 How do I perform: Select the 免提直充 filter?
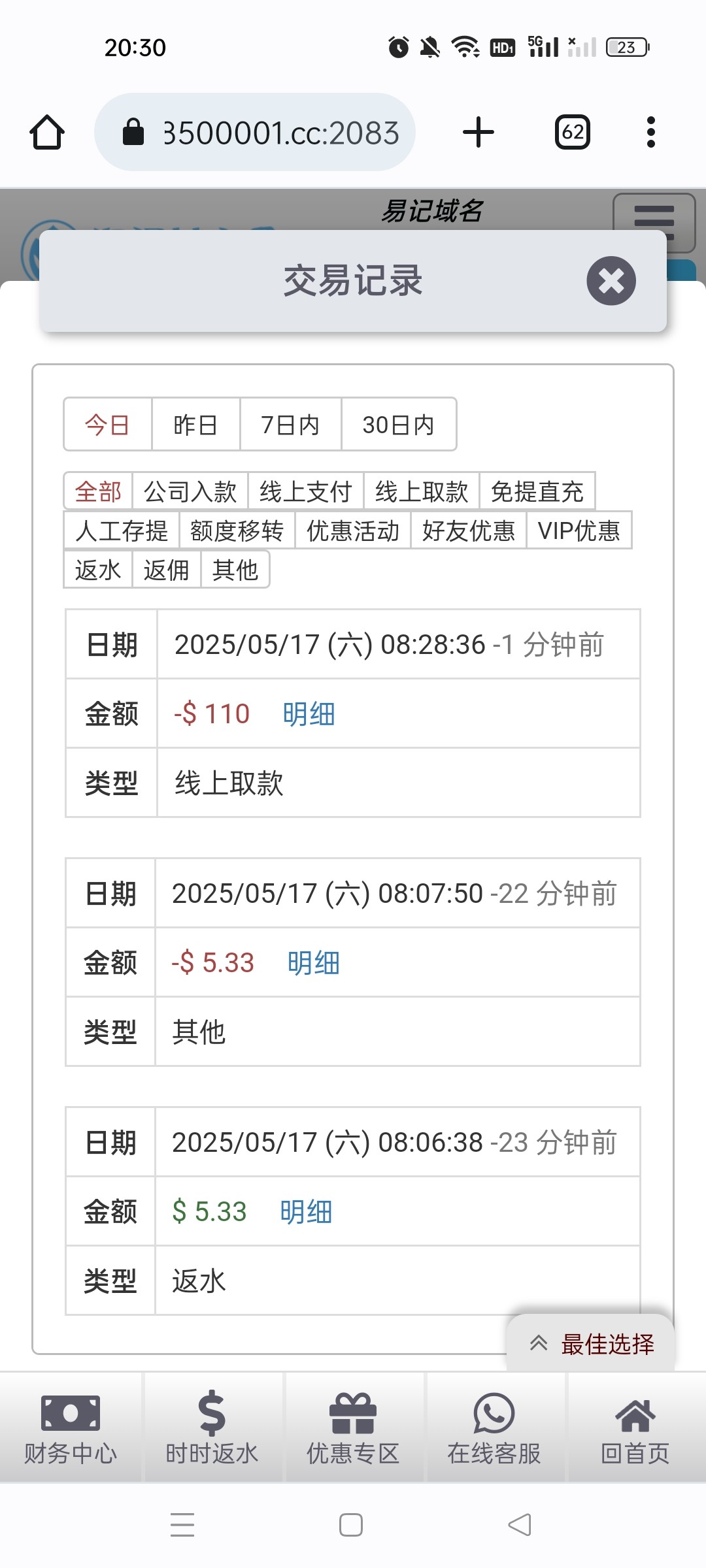click(x=537, y=491)
